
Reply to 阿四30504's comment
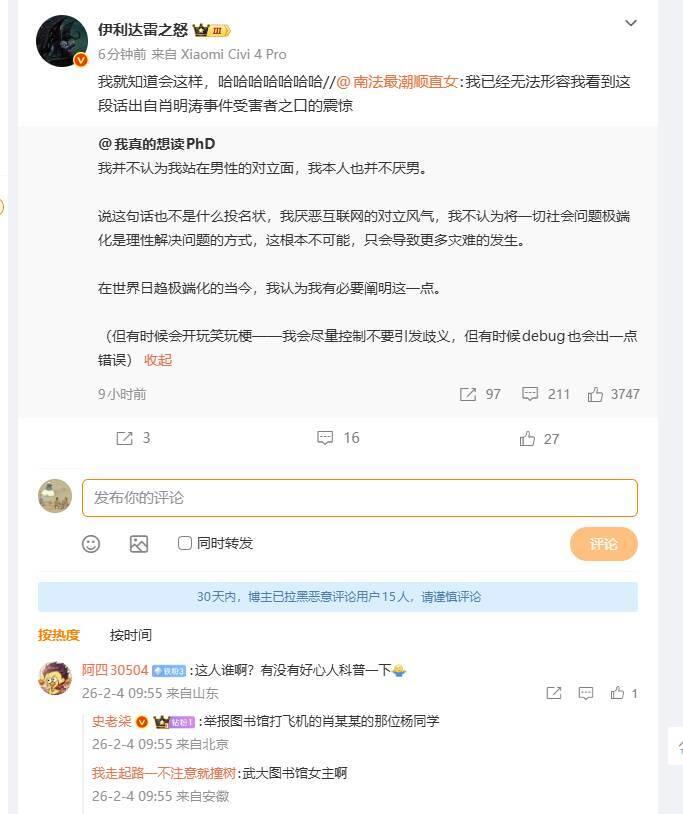point(586,693)
